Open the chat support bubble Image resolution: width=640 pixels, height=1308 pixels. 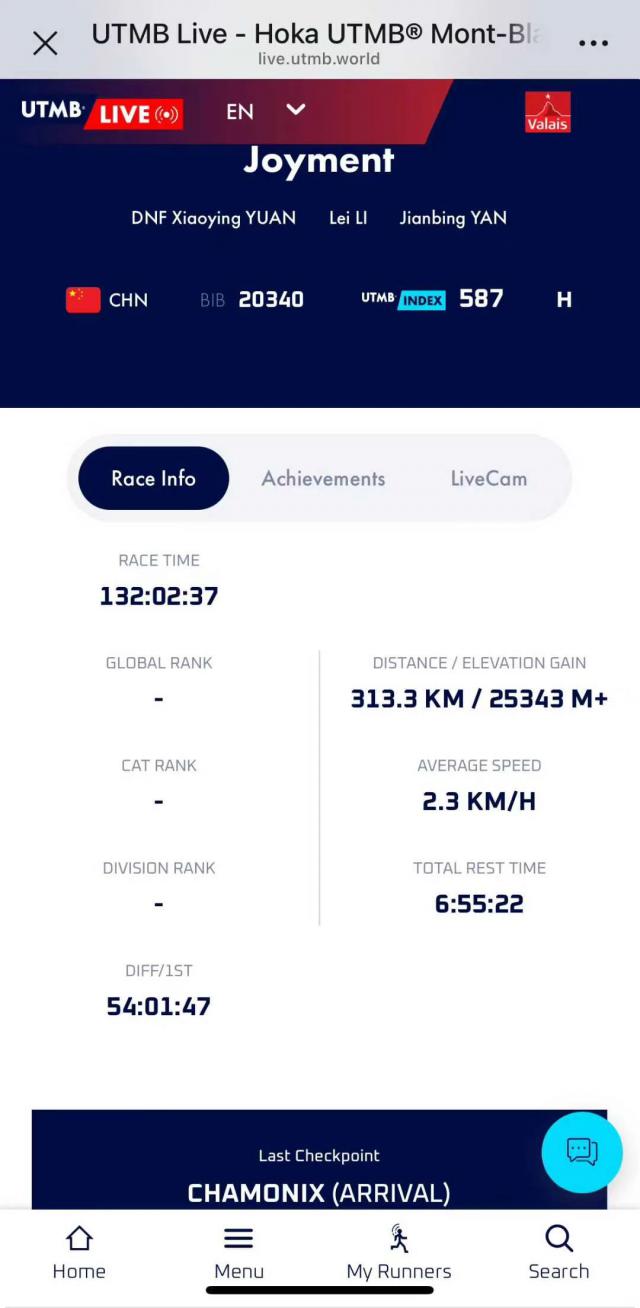click(582, 1151)
